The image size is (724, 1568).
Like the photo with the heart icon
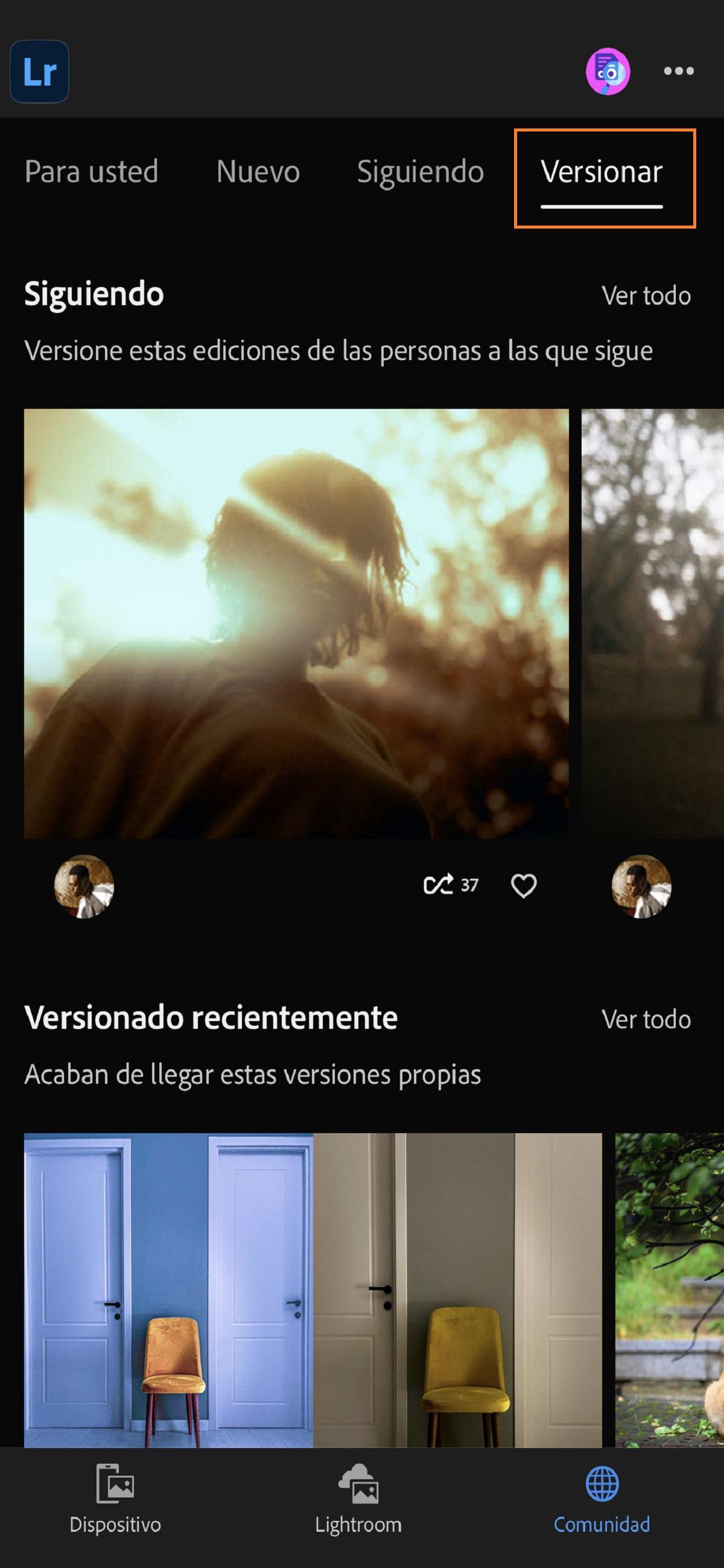point(524,888)
